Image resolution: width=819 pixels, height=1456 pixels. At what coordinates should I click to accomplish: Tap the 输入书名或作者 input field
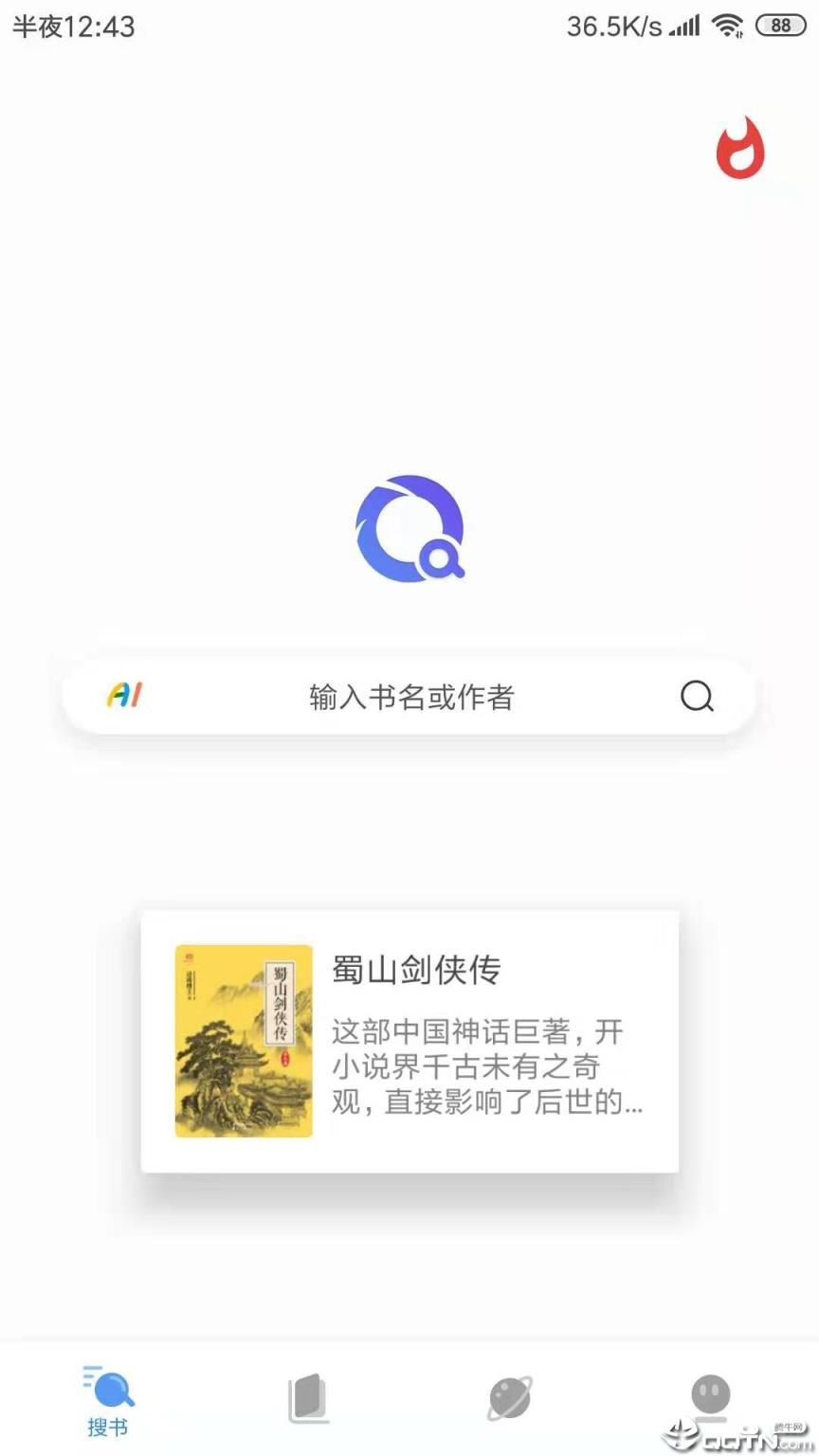coord(409,696)
